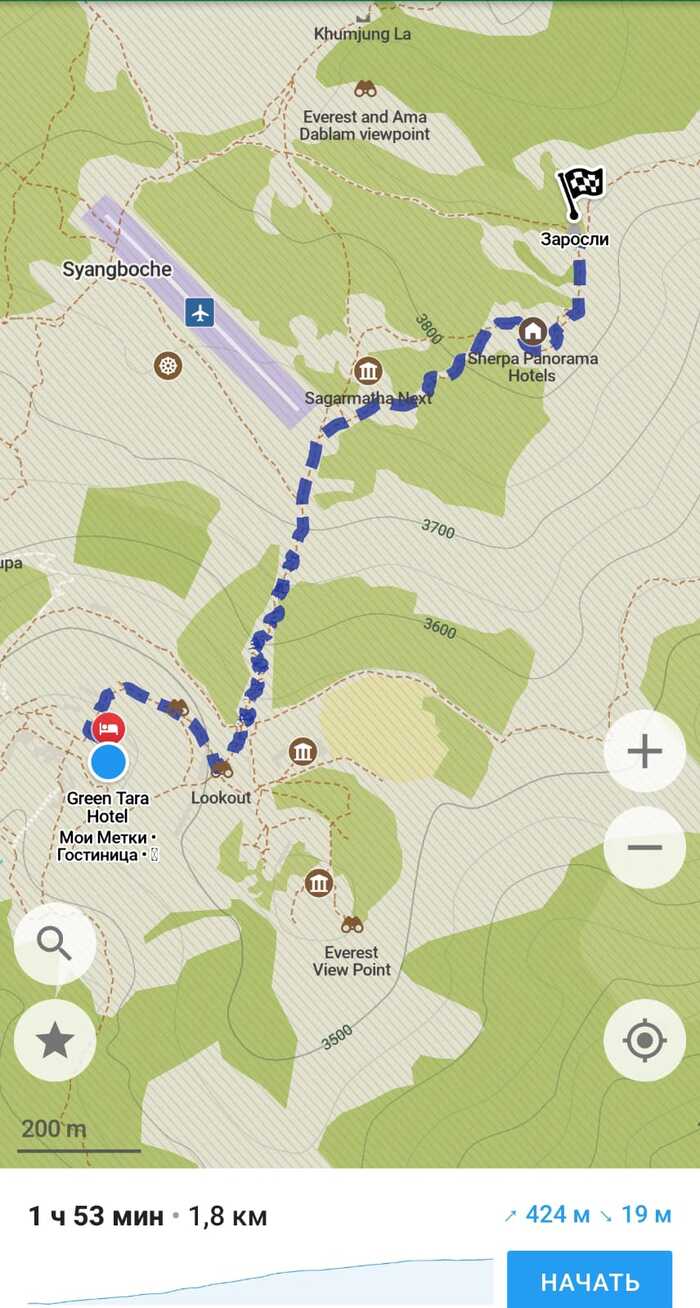
Task: Select the Lookout binoculars marker
Action: pos(221,769)
